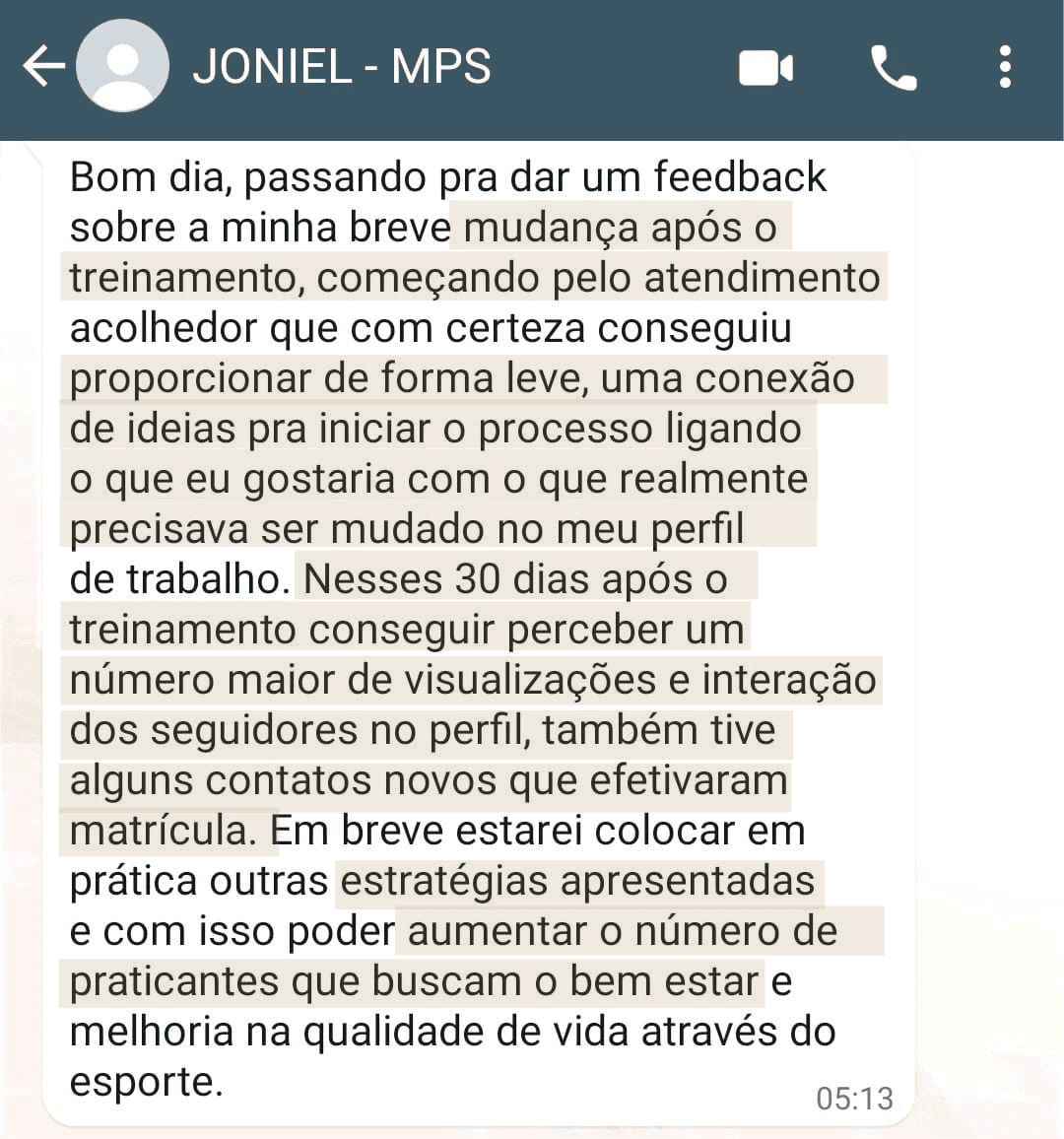Screen dimensions: 1064x1139
Task: Open JONIEL - MPS profile picture
Action: tap(122, 66)
